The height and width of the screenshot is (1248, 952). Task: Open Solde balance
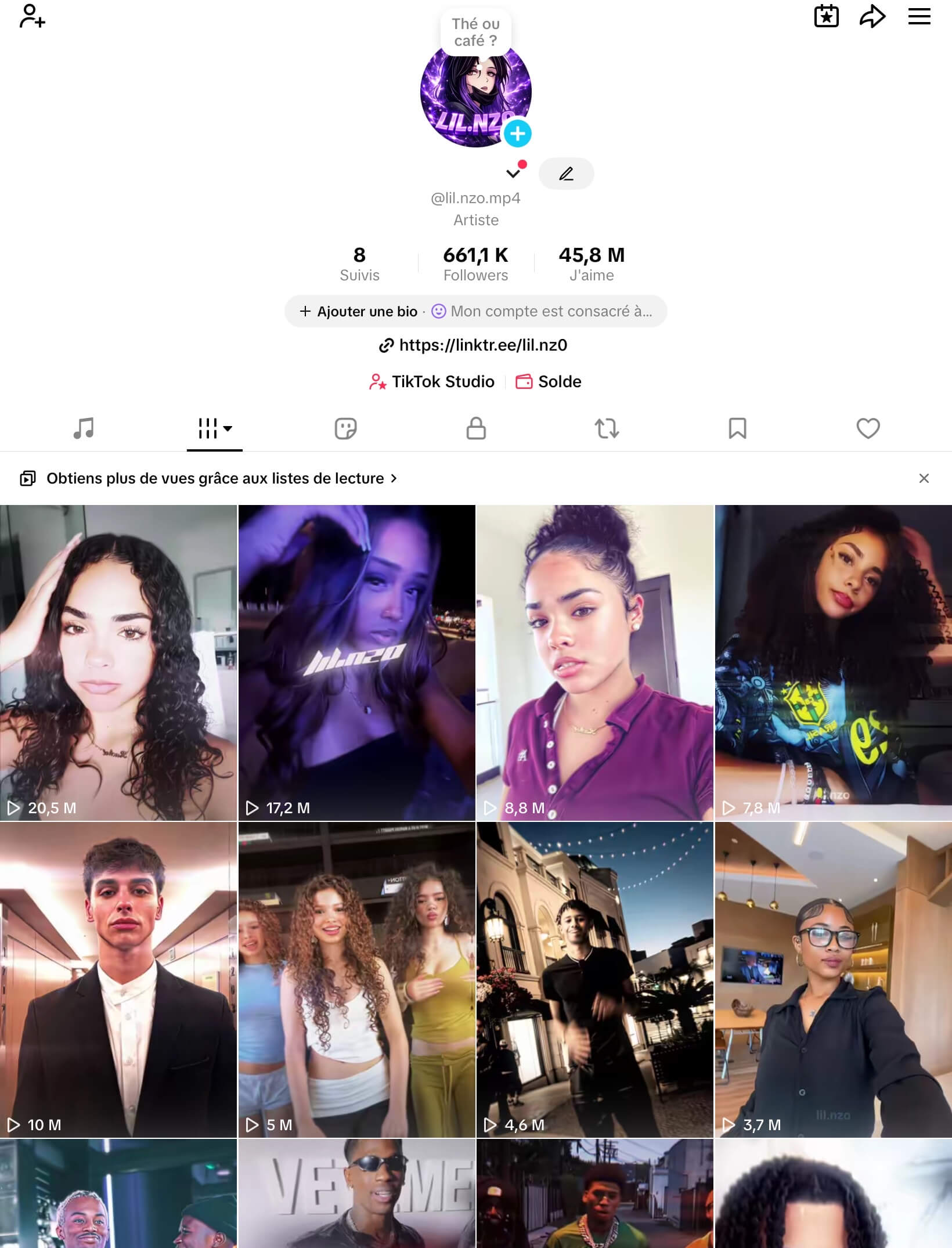coord(549,382)
